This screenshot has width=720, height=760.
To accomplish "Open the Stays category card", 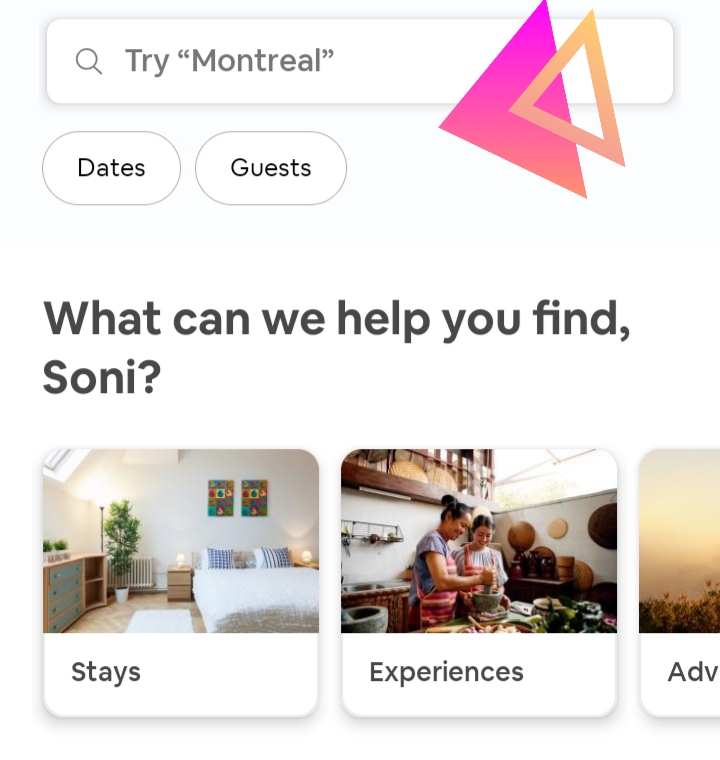I will click(x=181, y=582).
